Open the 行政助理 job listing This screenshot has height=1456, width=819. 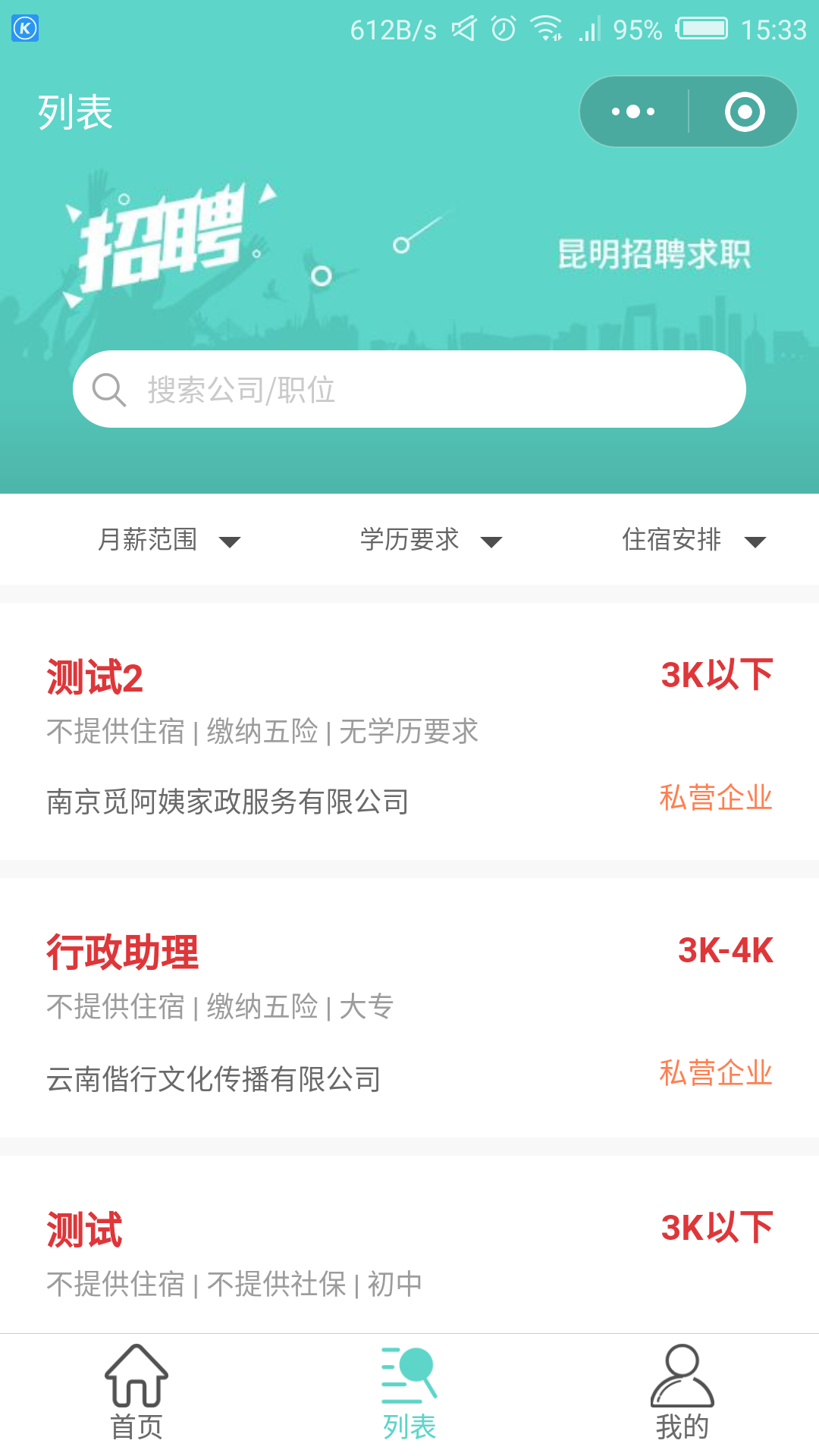(409, 1008)
